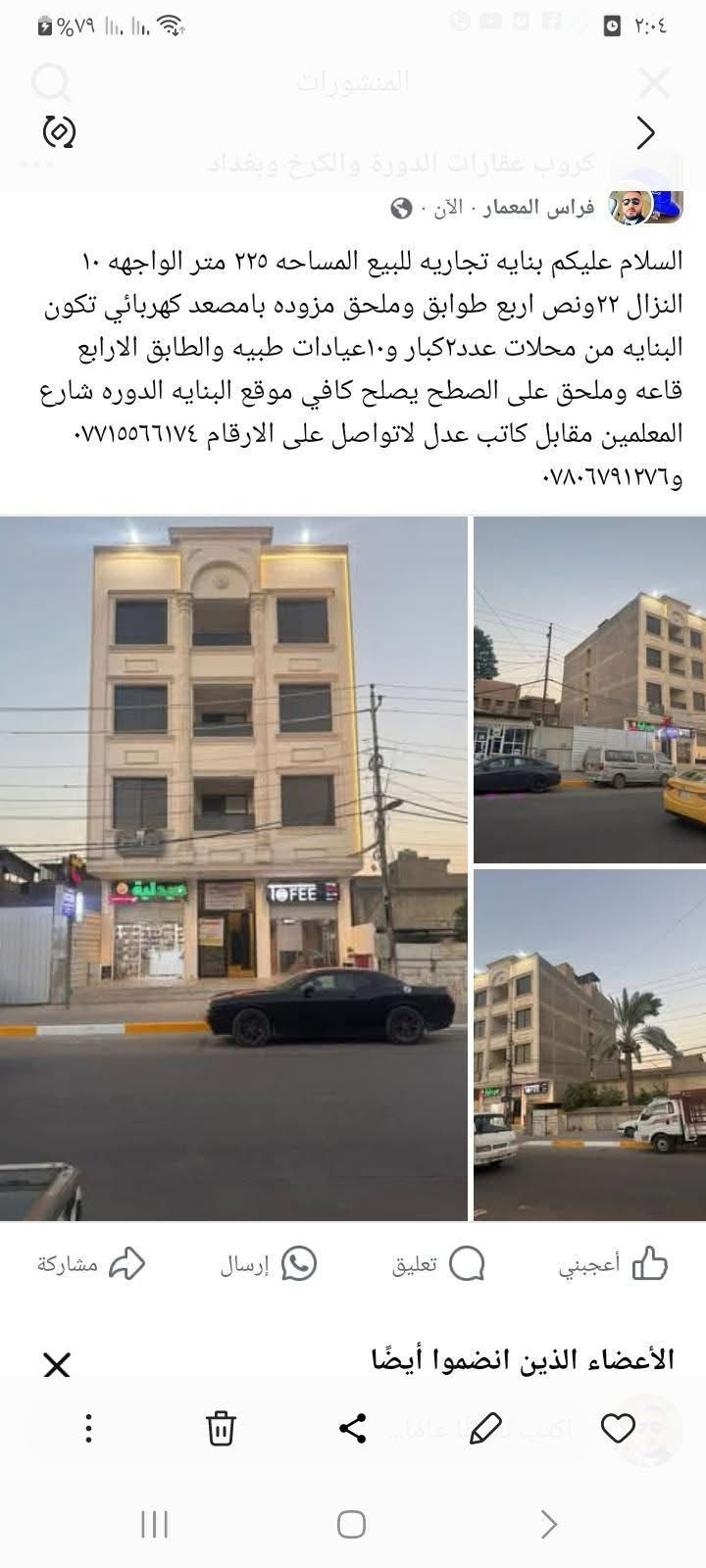Mark this image as favorite with the heart
The height and width of the screenshot is (1568, 706).
click(x=618, y=1428)
